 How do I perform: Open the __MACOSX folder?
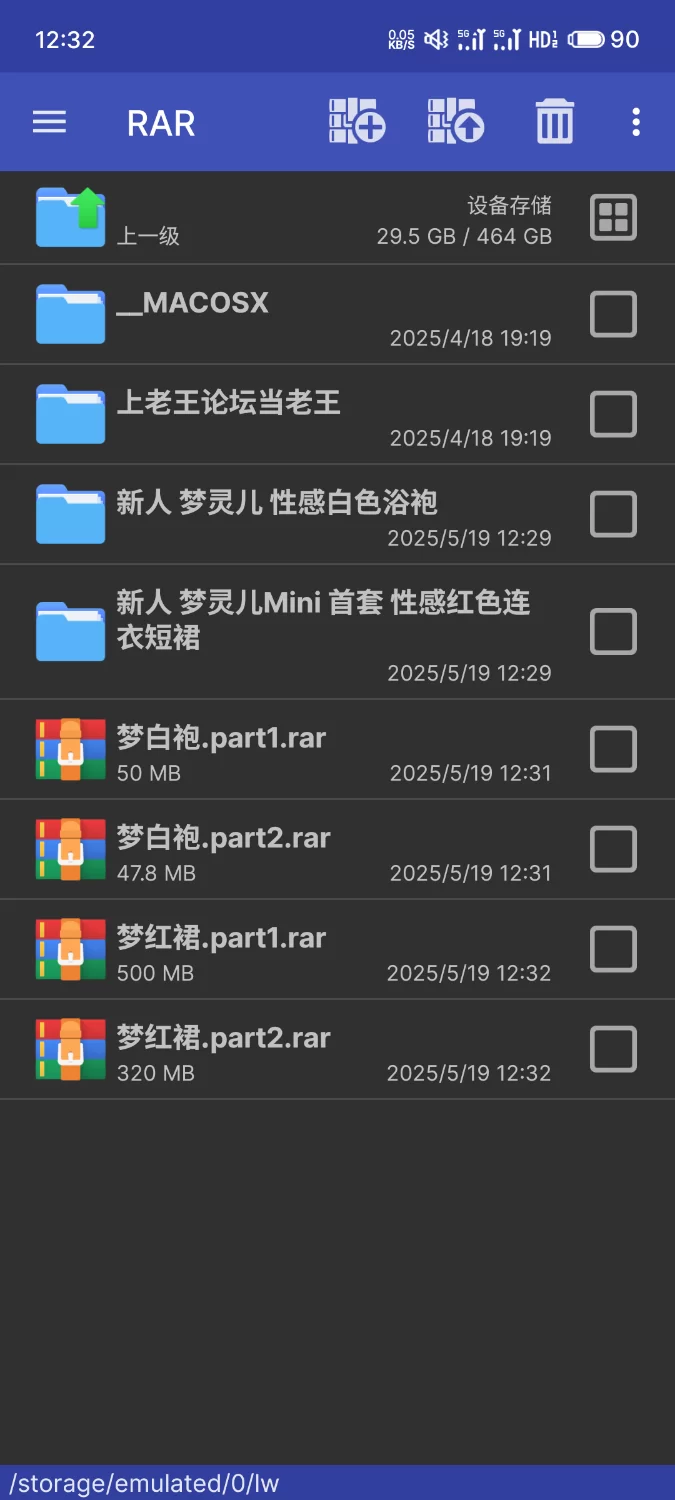[250, 314]
